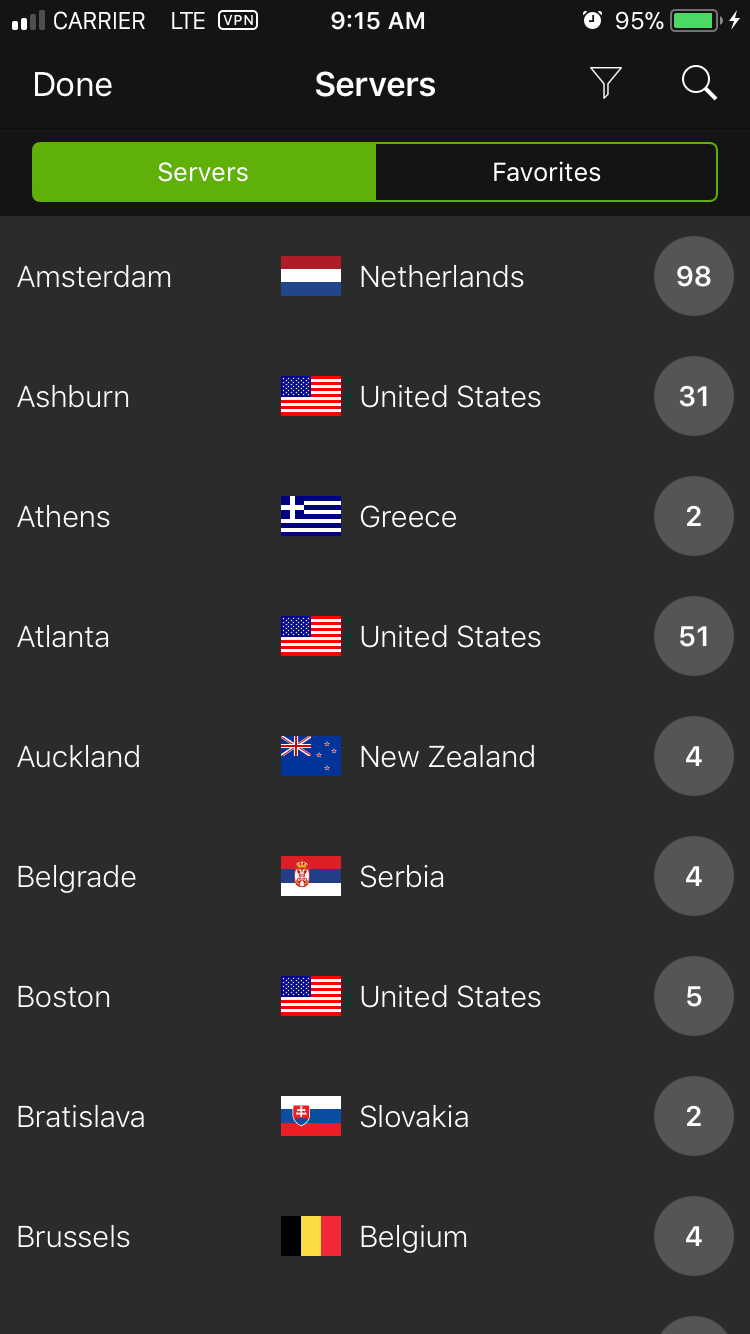The image size is (750, 1334).
Task: Click the 4 badge next to Auckland
Action: tap(693, 756)
